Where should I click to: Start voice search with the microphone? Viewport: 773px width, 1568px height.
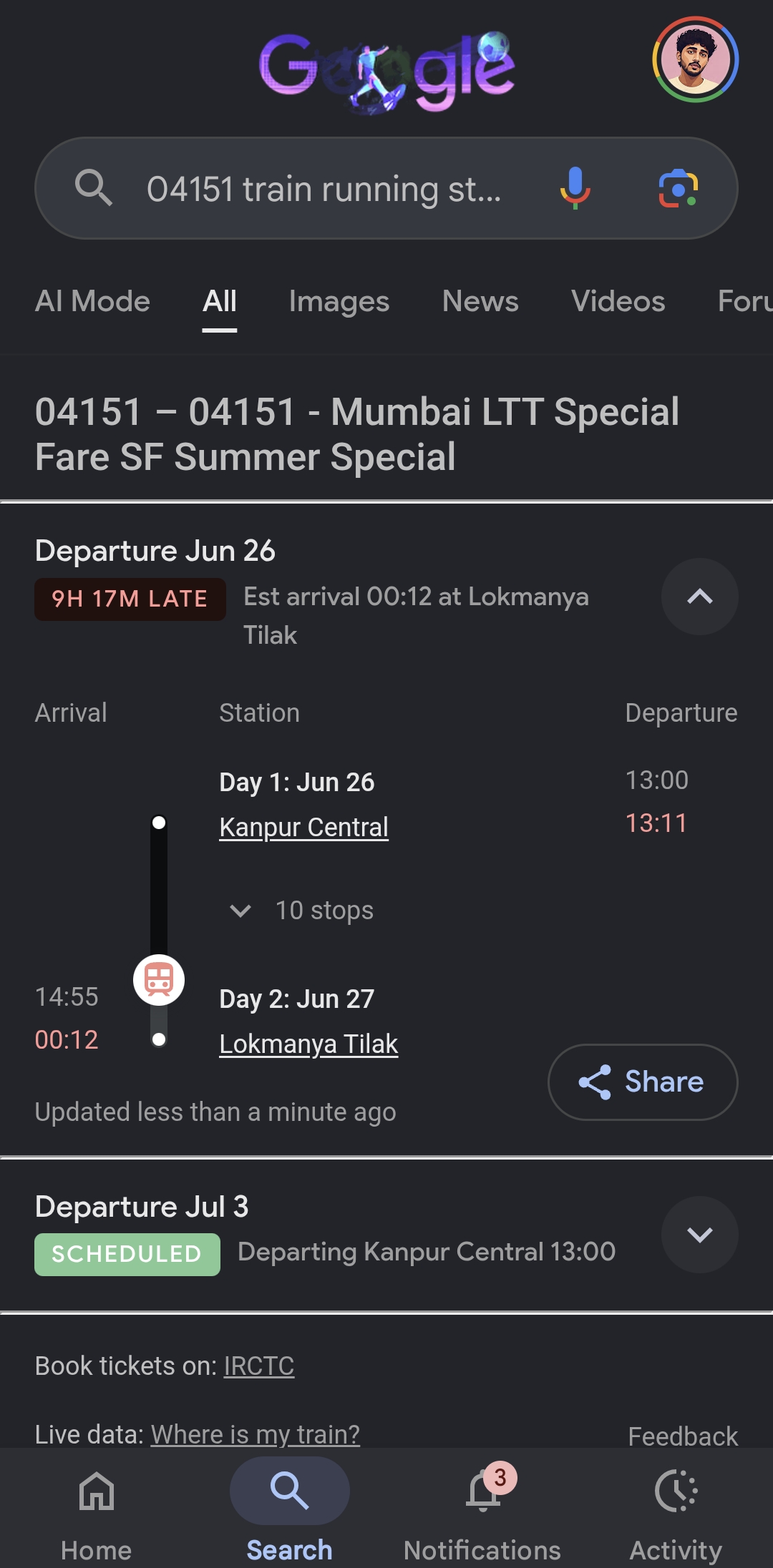[x=575, y=188]
